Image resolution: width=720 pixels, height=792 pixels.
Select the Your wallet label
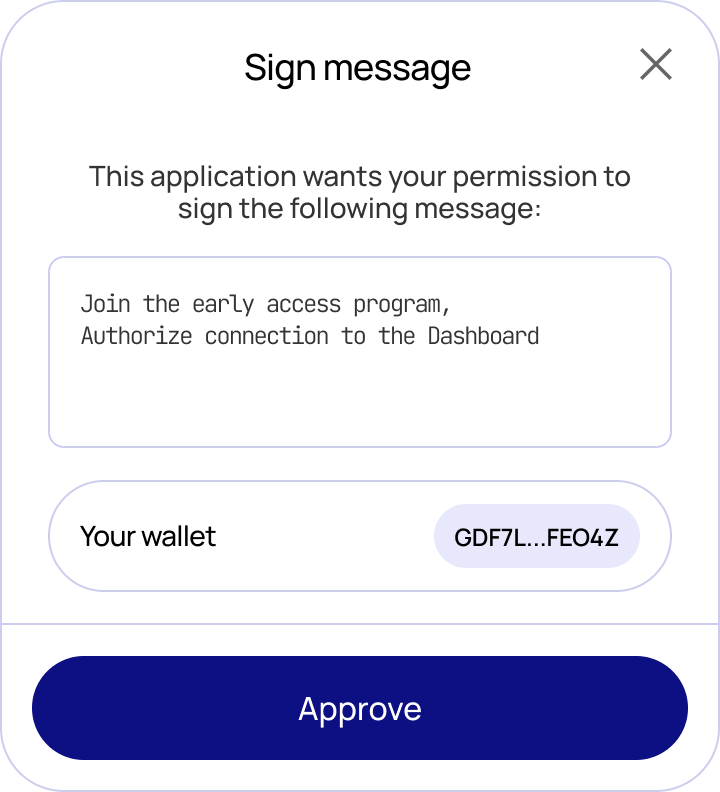pos(148,536)
